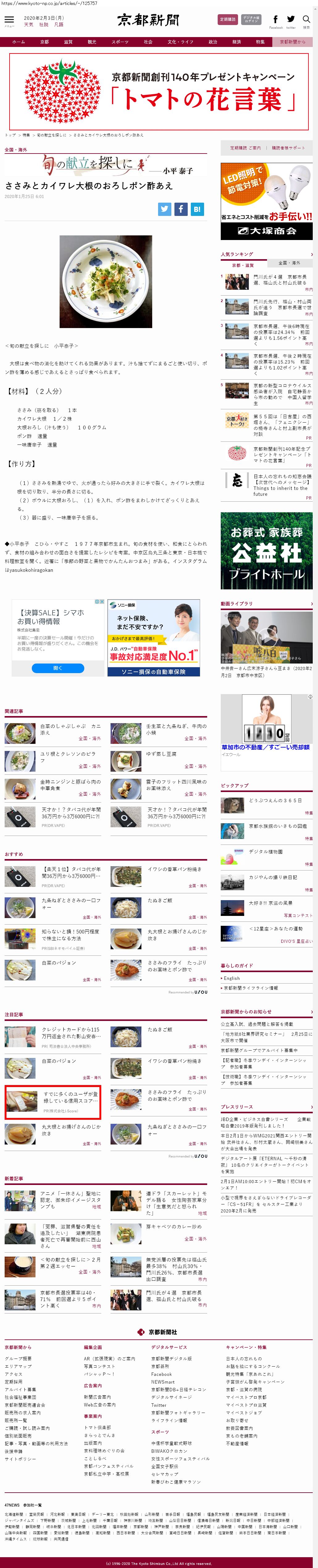Tap the デジタル版ログイン button
The width and height of the screenshot is (318, 1568).
(250, 19)
